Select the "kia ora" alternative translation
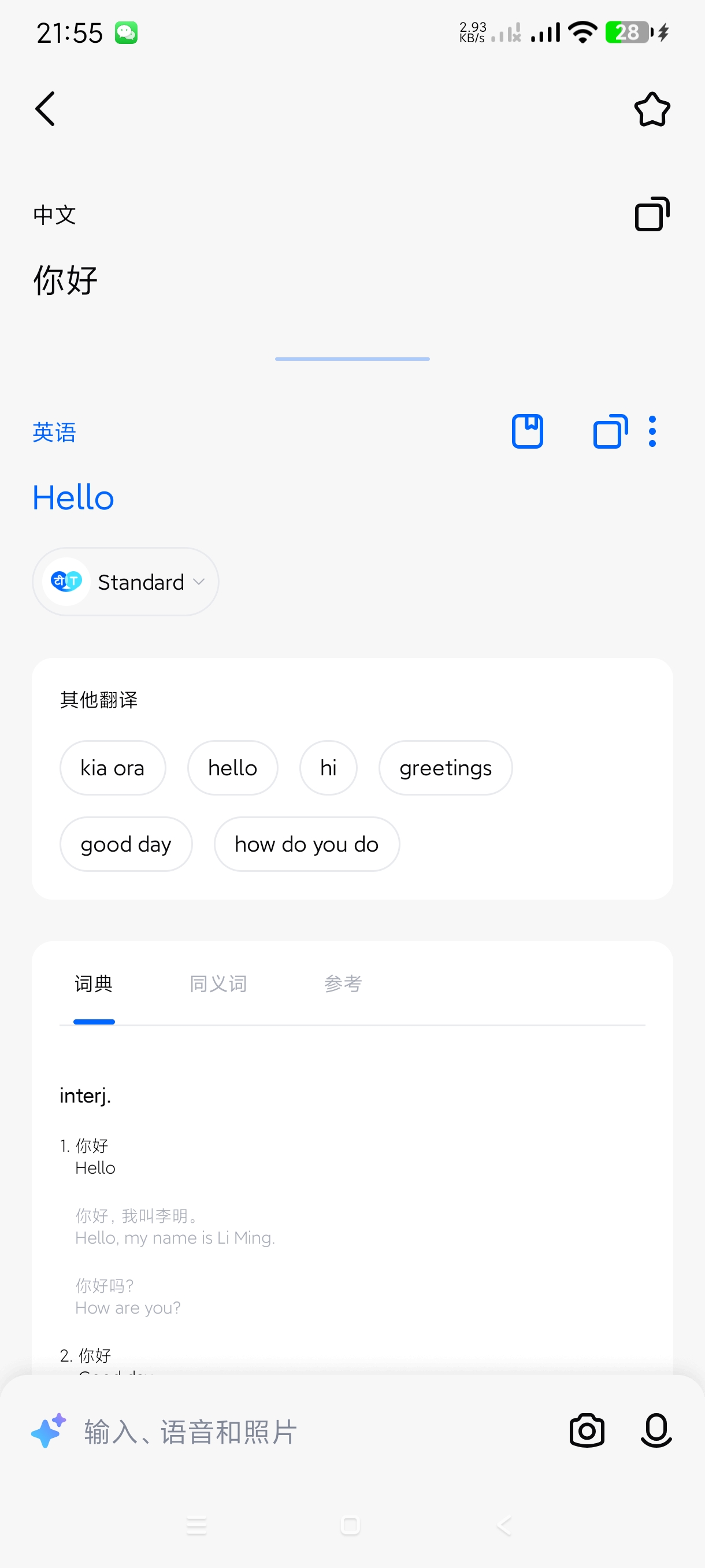 (113, 768)
